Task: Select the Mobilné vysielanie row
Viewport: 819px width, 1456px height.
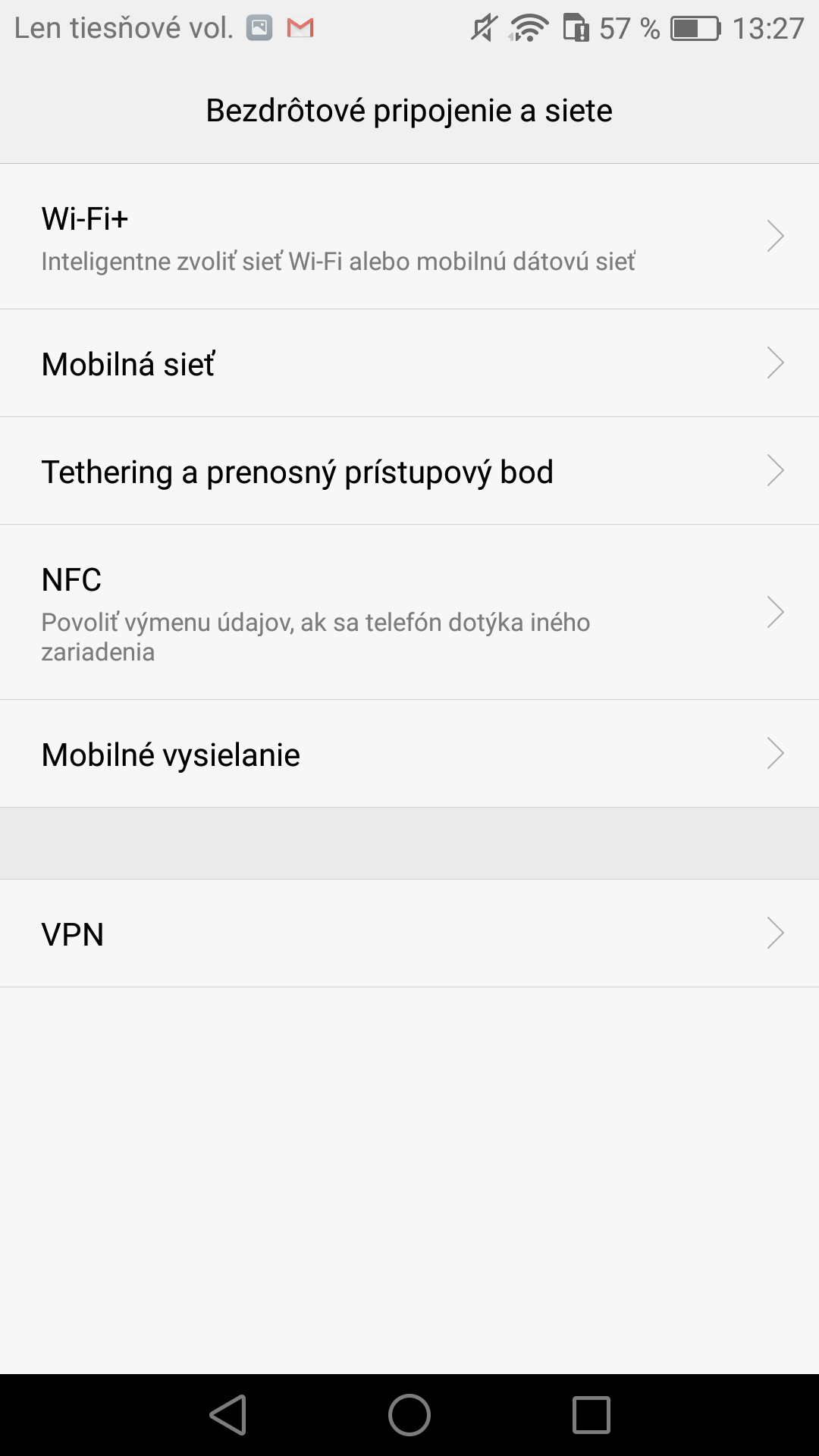Action: coord(409,754)
